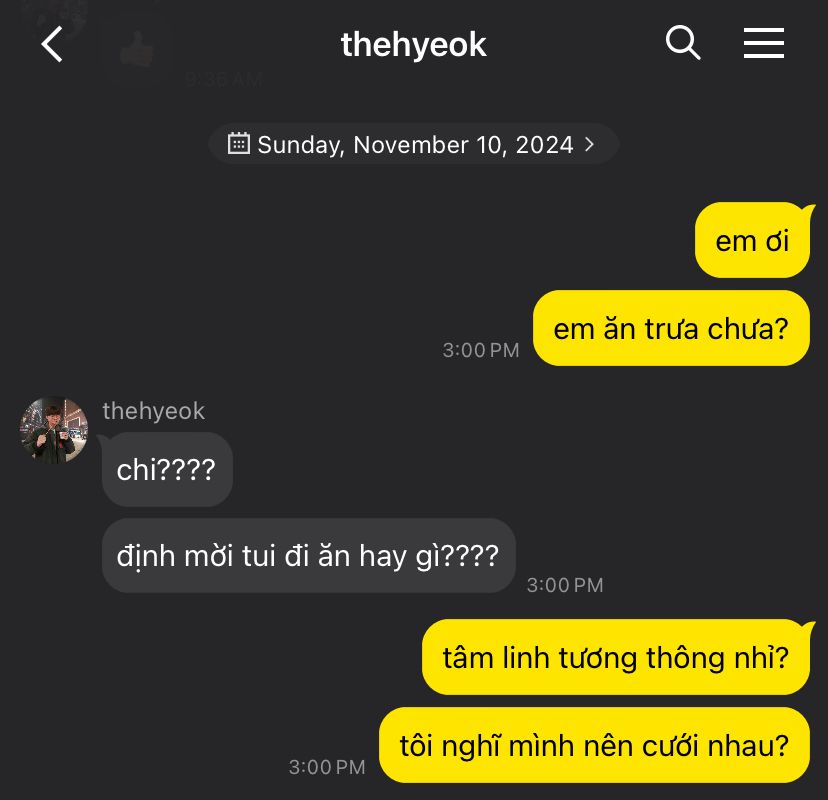Open the Sunday, November 10, 2024 date picker
The image size is (828, 800).
pos(413,144)
